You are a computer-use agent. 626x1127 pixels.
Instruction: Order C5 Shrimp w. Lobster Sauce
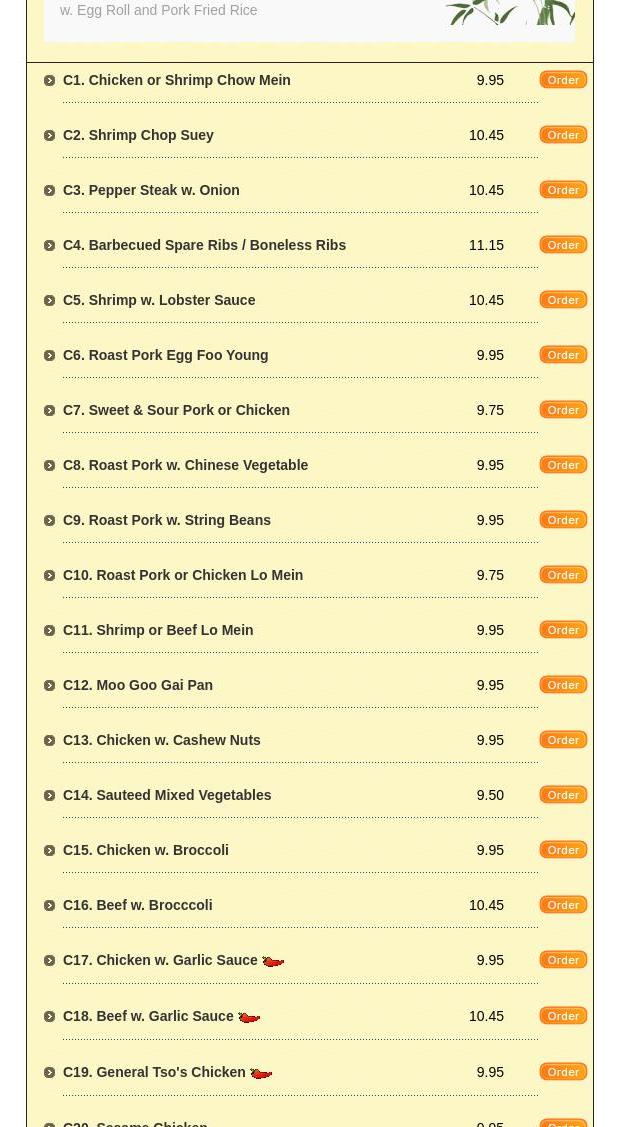563,300
